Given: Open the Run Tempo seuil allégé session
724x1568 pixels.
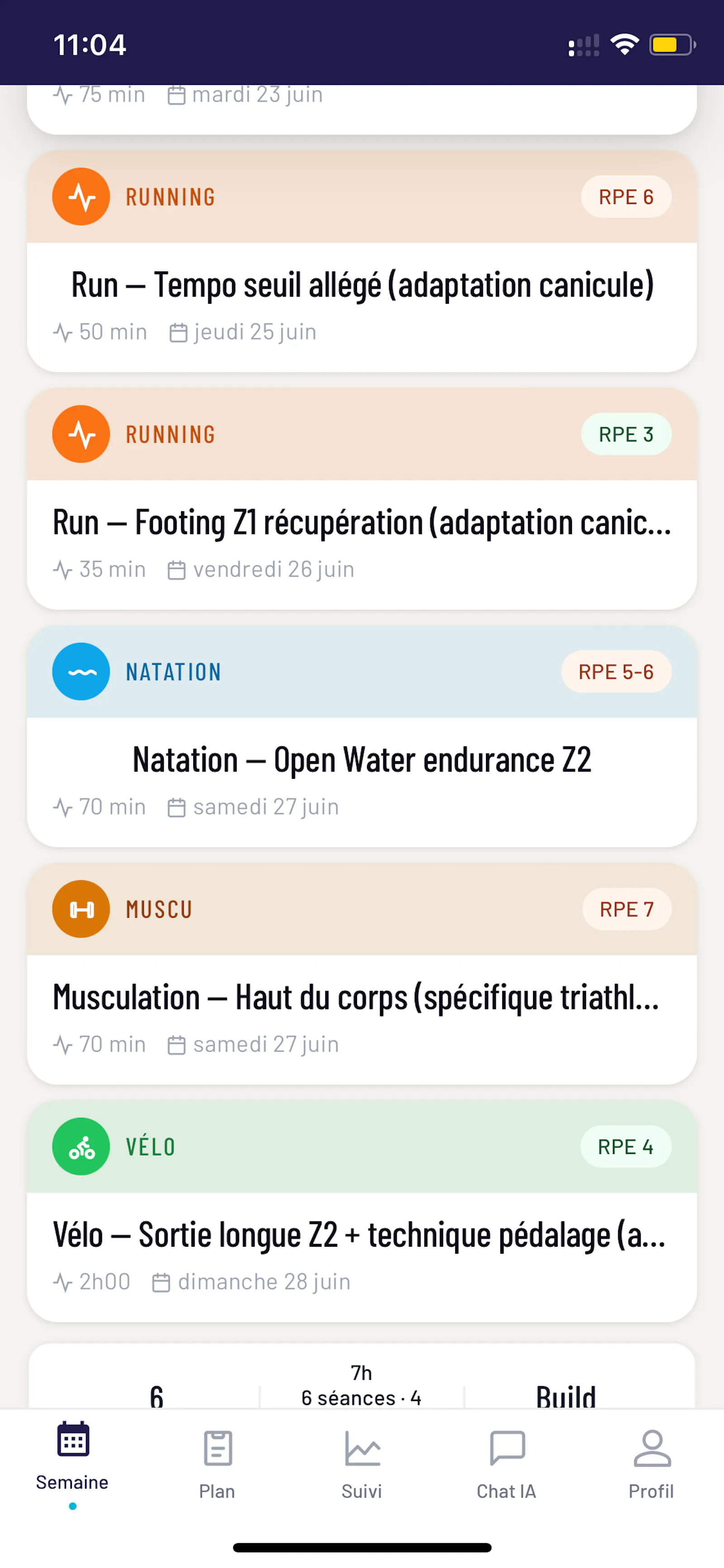Looking at the screenshot, I should coord(362,261).
